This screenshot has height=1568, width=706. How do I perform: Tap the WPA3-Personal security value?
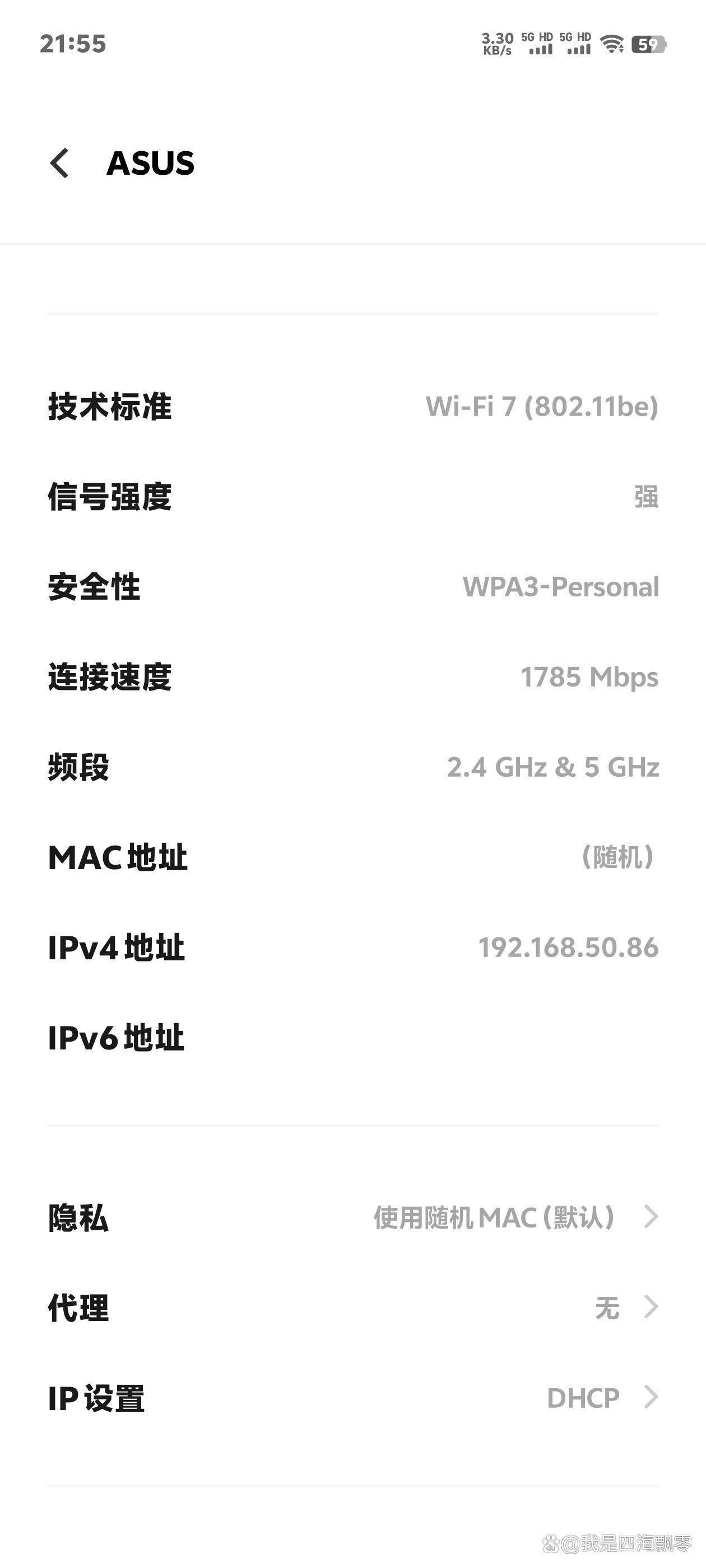coord(559,587)
